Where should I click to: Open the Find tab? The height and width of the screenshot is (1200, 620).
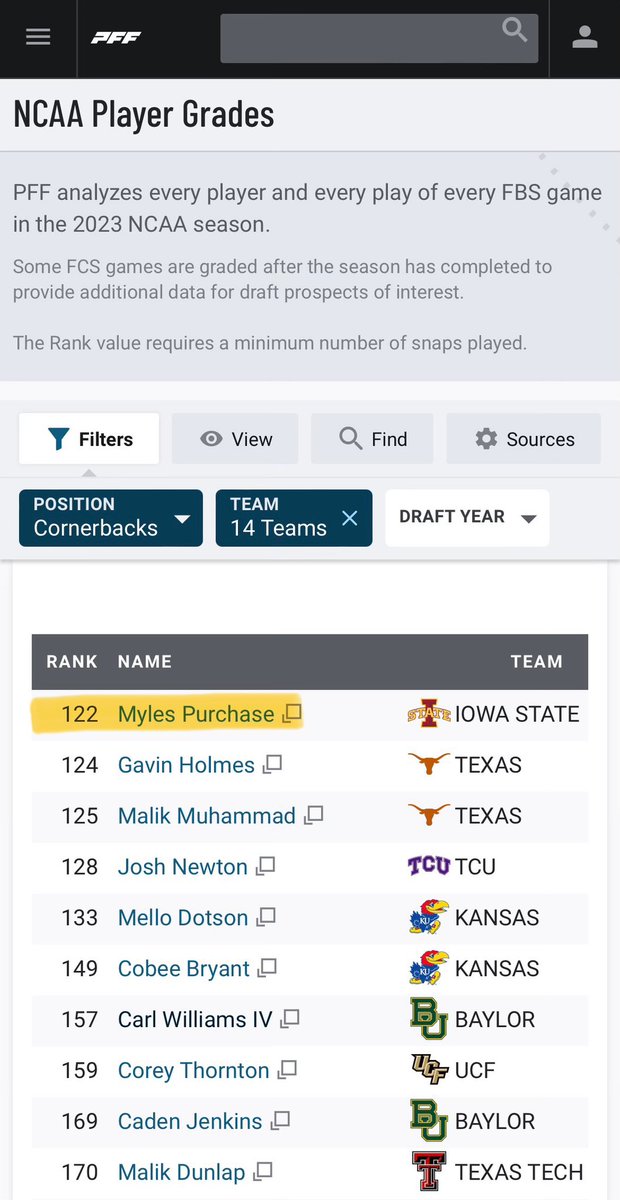[x=372, y=439]
